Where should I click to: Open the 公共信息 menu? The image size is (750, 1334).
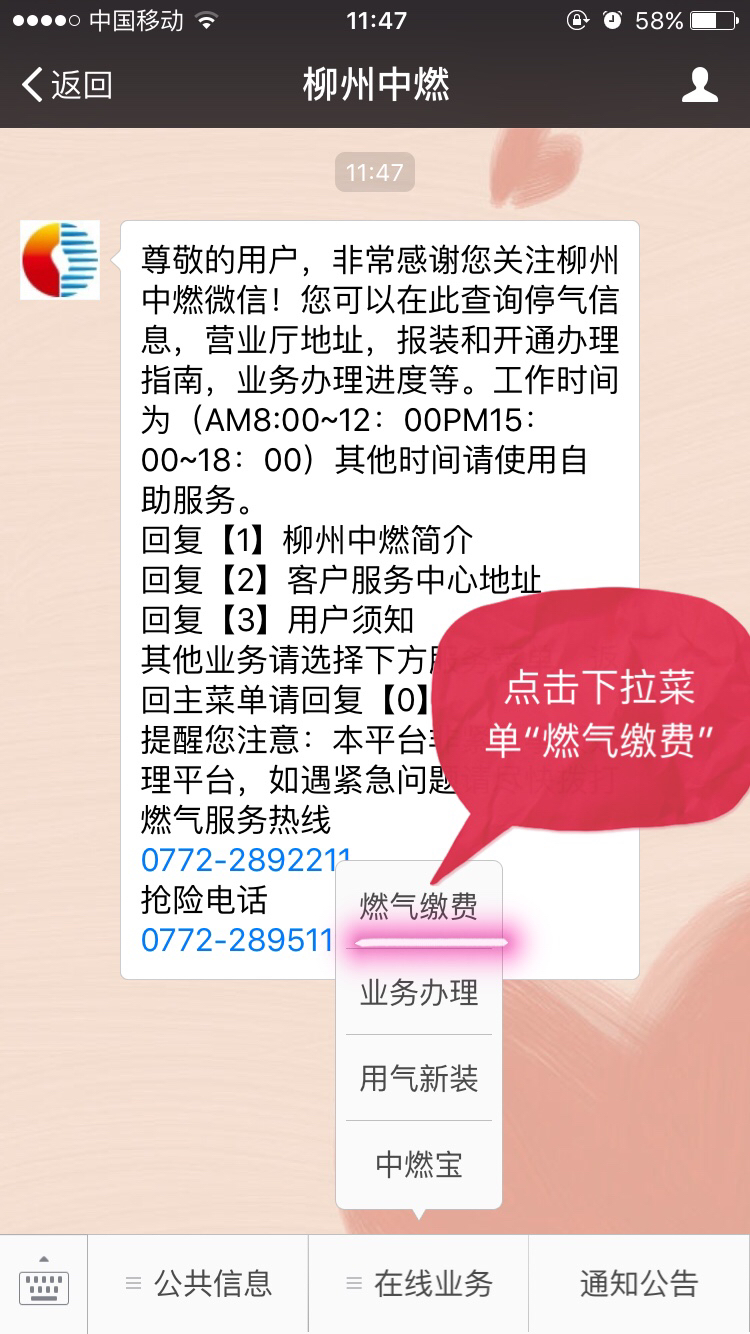click(198, 1284)
